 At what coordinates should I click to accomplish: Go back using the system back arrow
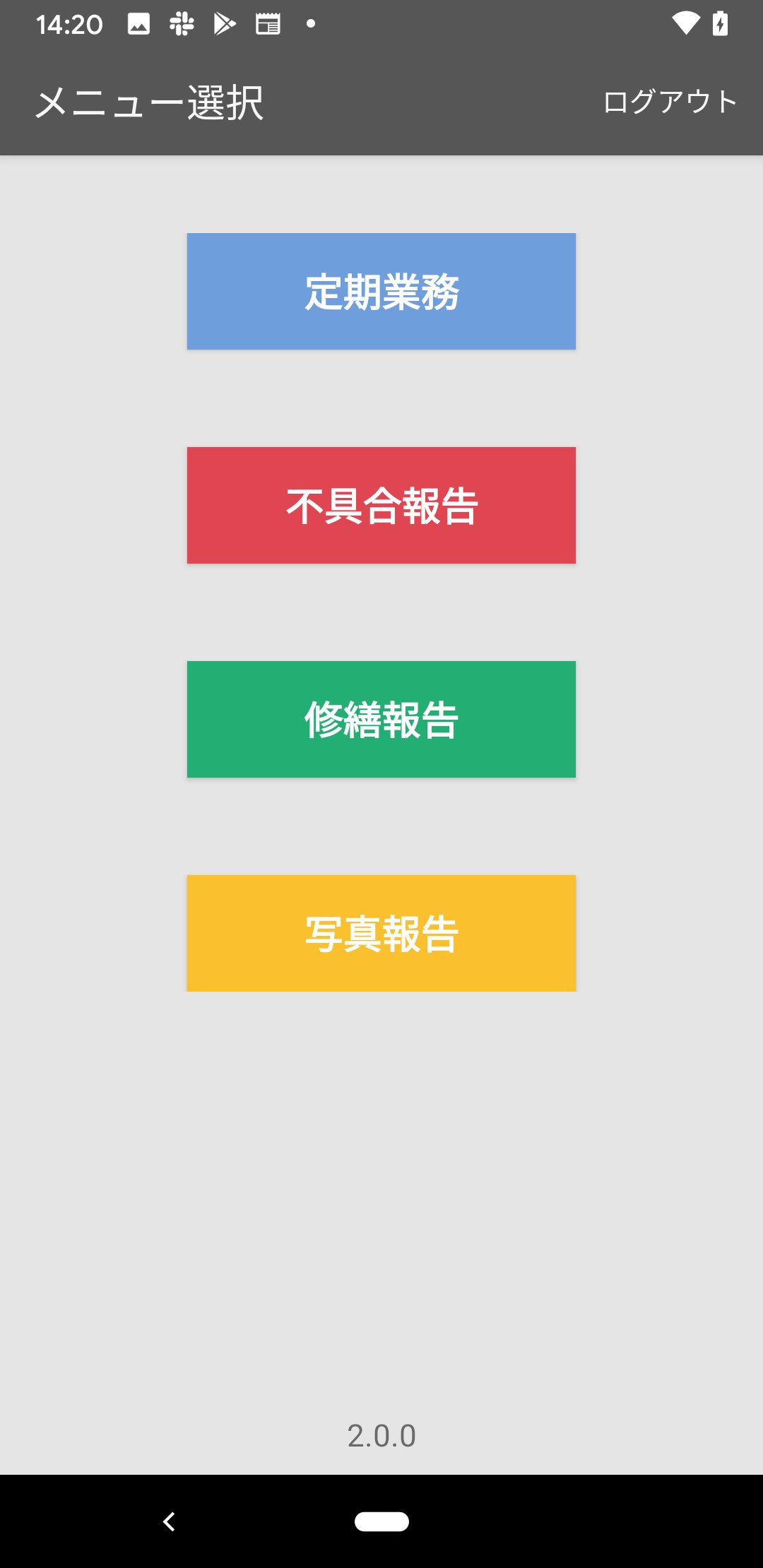tap(169, 1521)
